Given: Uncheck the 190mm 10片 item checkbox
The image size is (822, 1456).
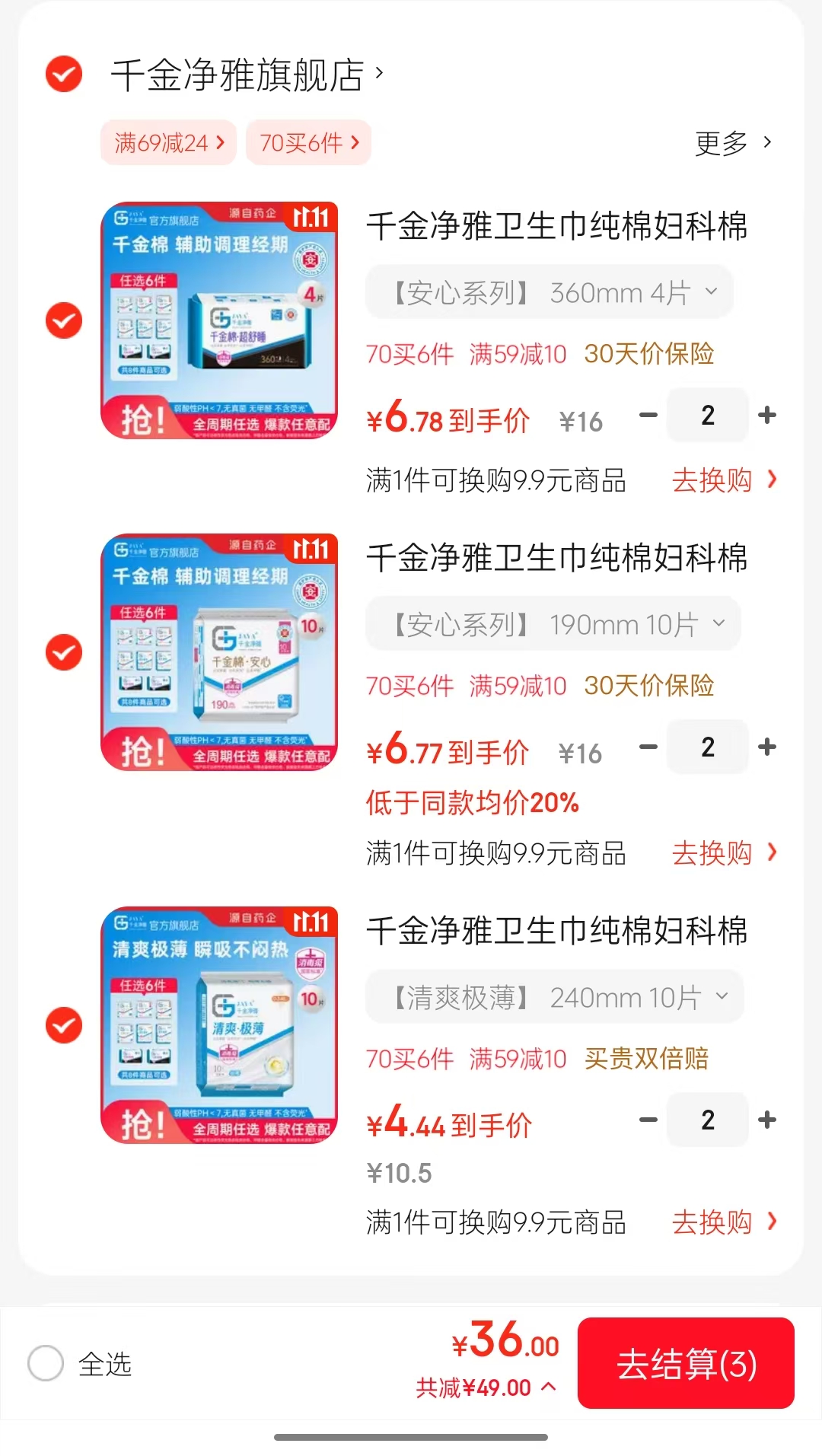Looking at the screenshot, I should tap(64, 652).
